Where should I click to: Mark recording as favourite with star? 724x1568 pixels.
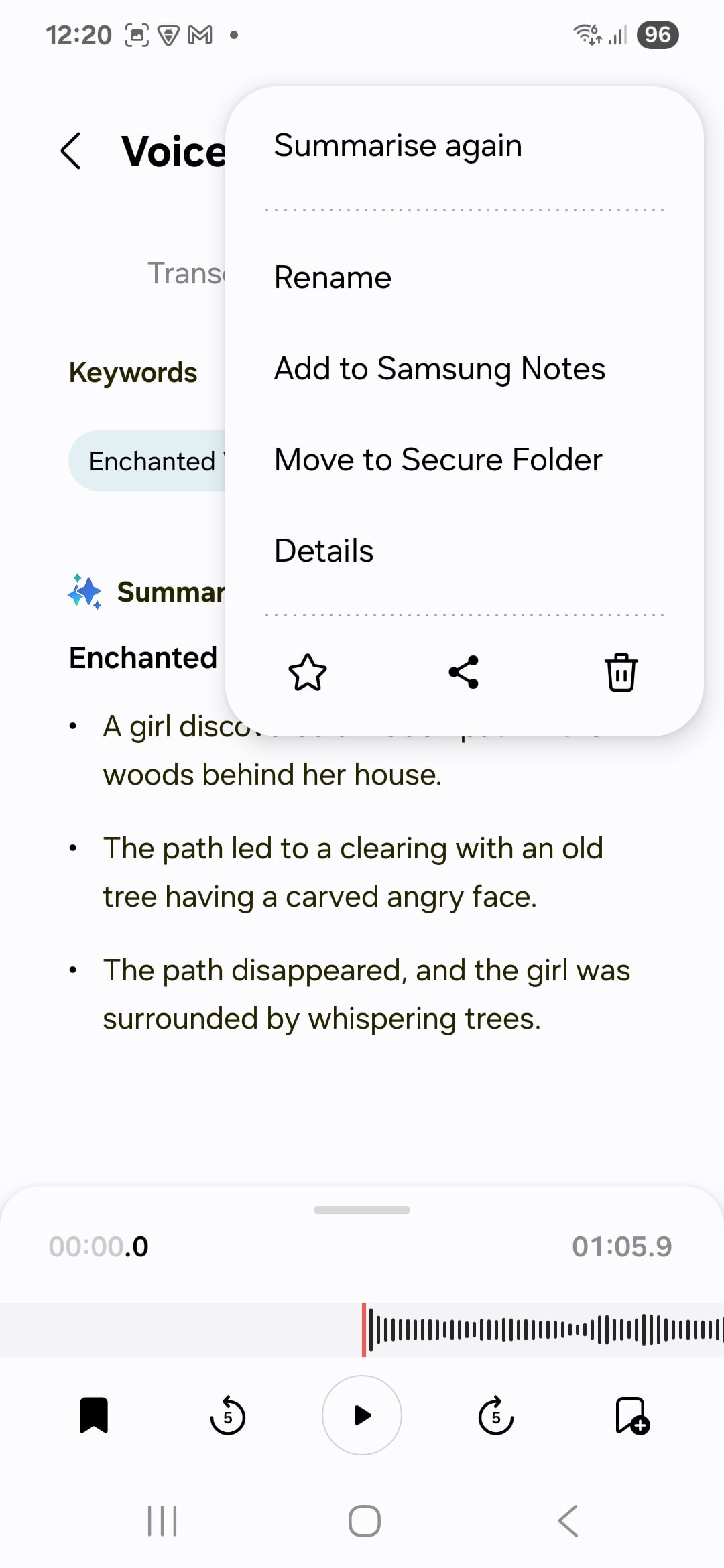click(x=308, y=672)
